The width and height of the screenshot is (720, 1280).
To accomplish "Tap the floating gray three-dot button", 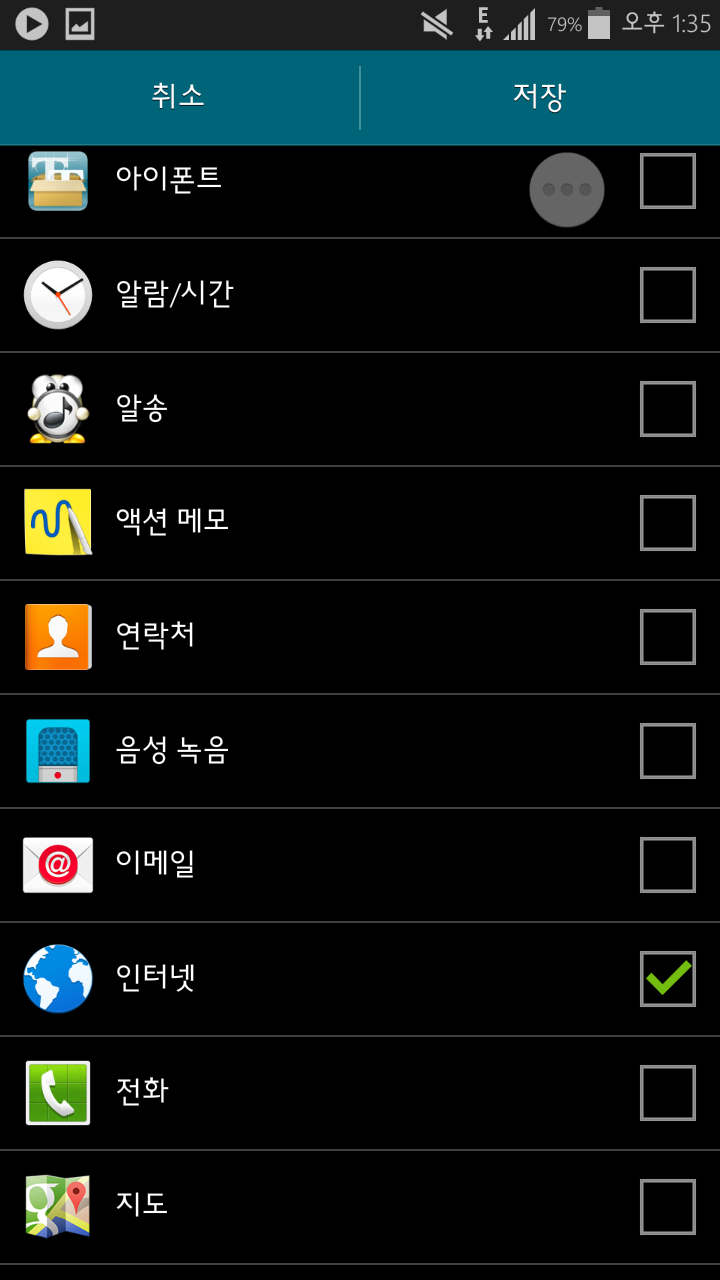I will (567, 190).
